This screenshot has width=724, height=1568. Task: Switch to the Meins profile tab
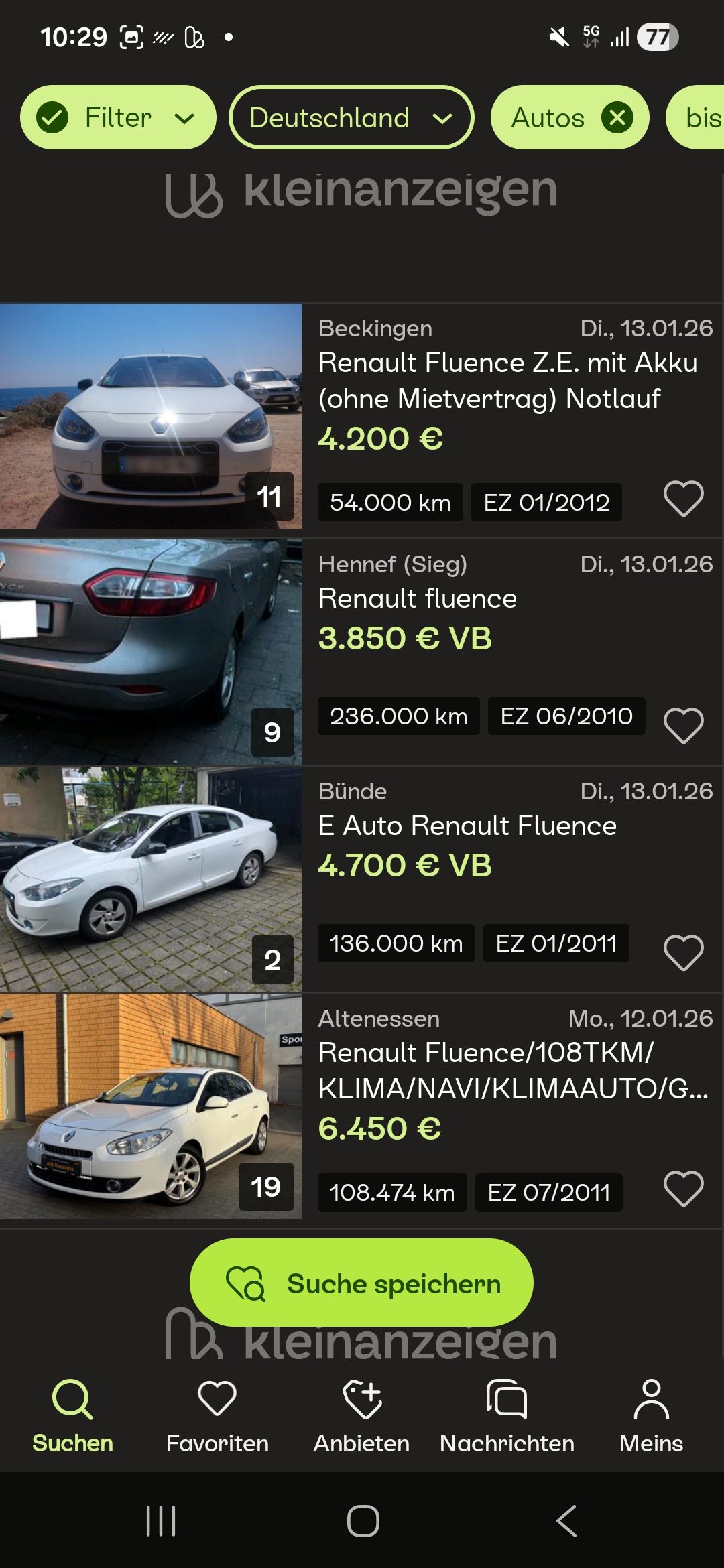click(651, 1417)
